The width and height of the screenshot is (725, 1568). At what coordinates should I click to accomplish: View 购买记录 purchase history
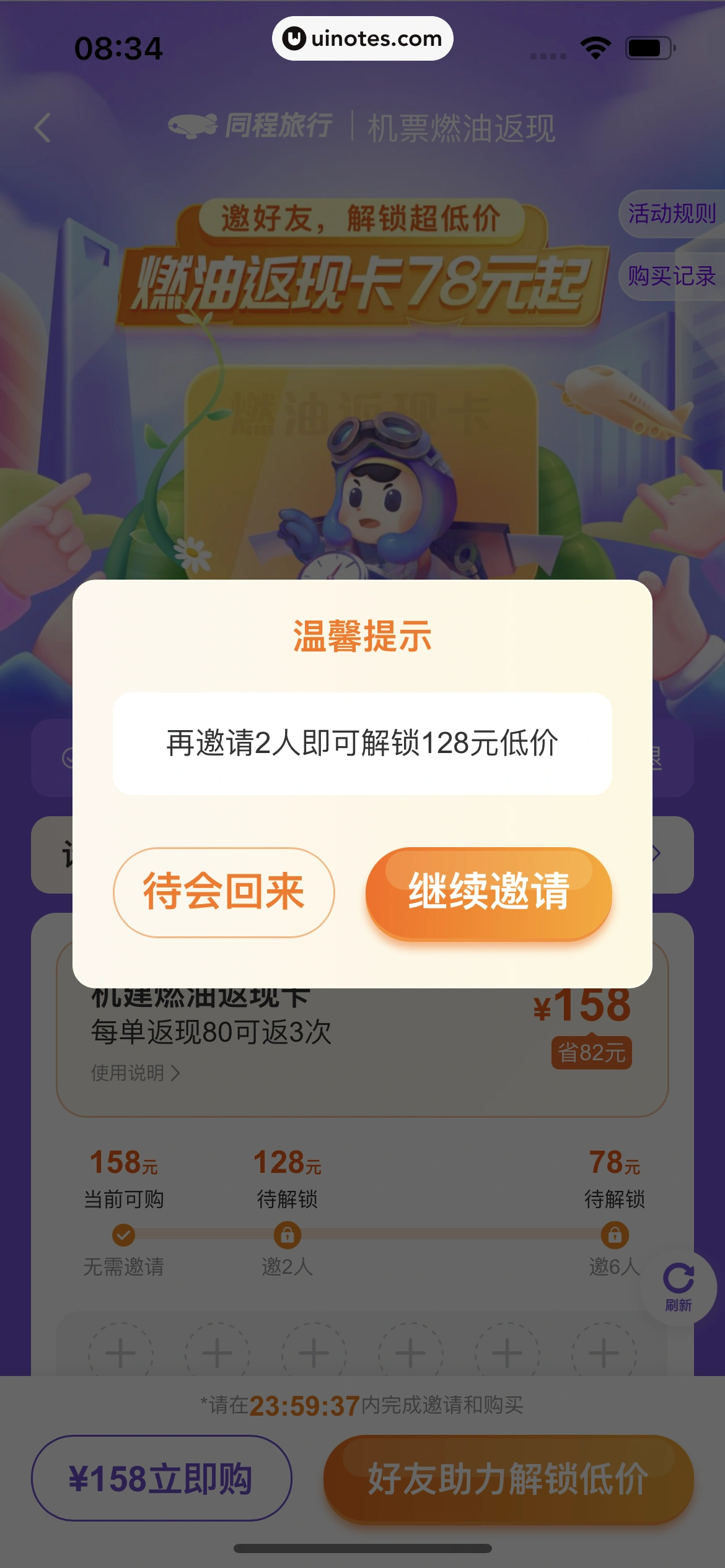click(x=672, y=276)
